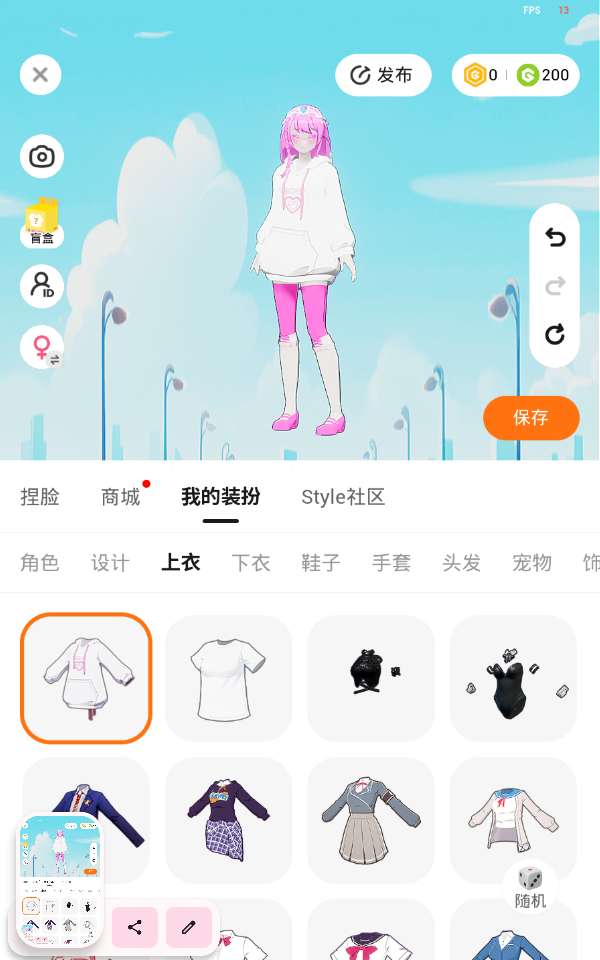Open the avatar ID icon

click(x=42, y=287)
